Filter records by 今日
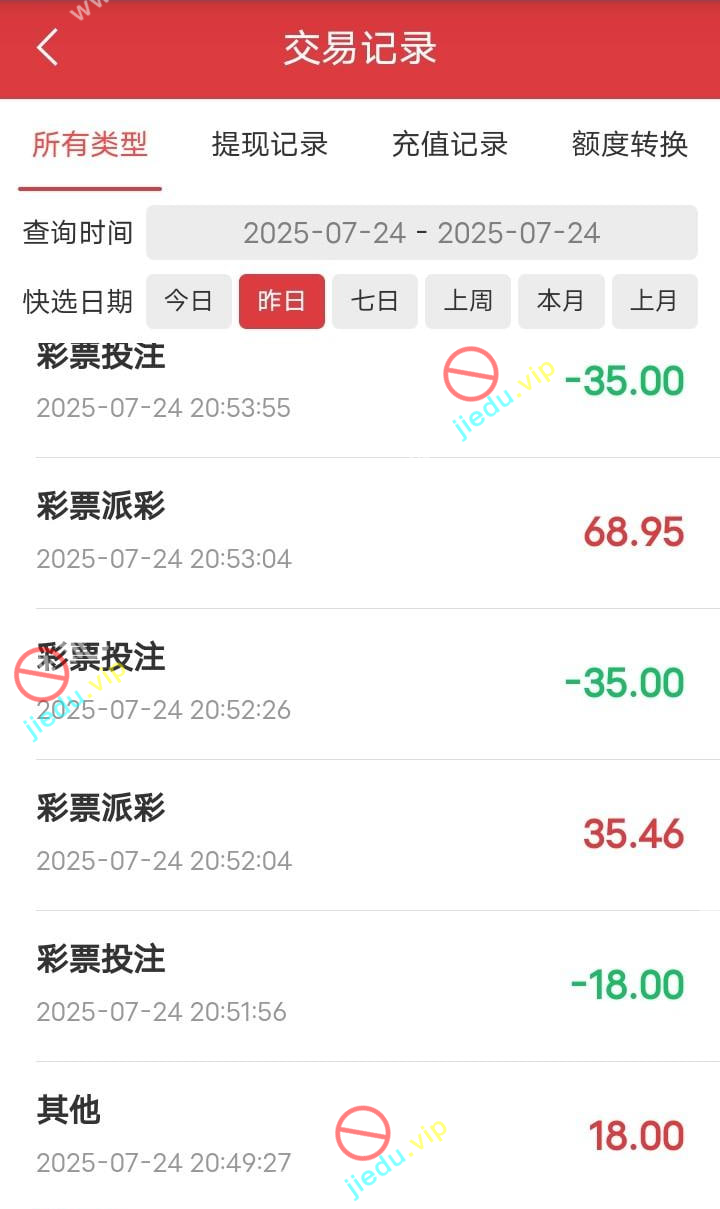Image resolution: width=720 pixels, height=1209 pixels. (x=189, y=301)
